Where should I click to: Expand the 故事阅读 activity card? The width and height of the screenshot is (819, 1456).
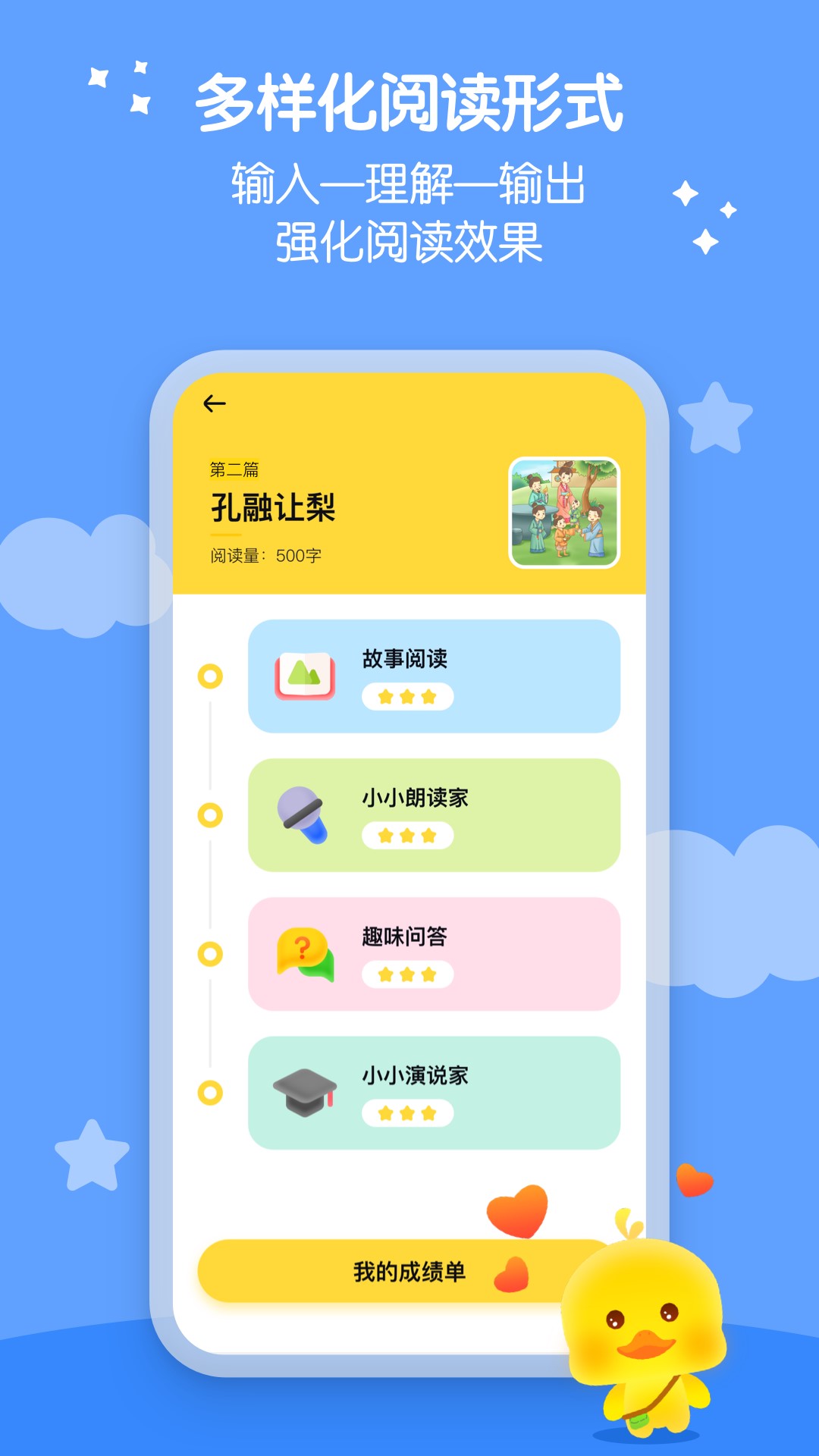(435, 677)
